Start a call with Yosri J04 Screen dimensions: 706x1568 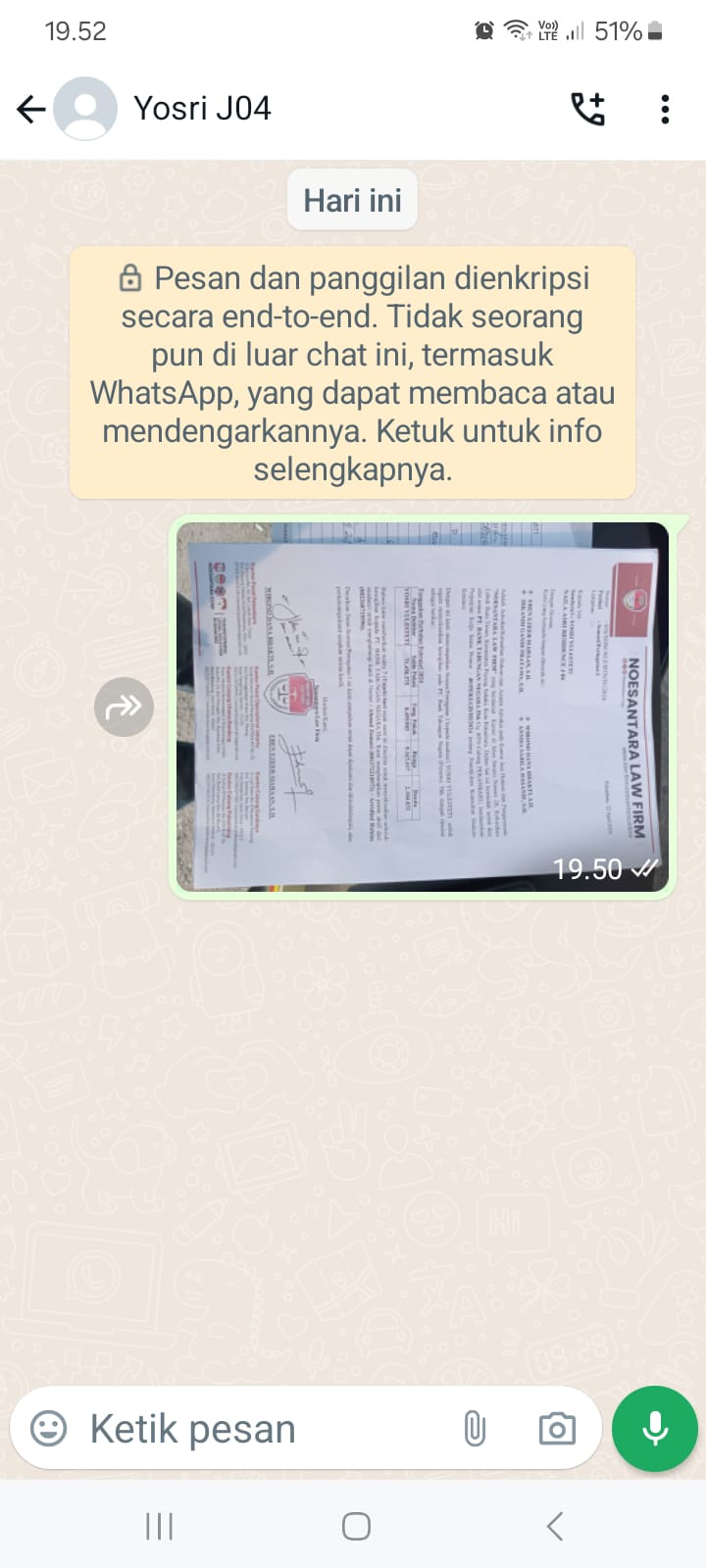(x=588, y=109)
